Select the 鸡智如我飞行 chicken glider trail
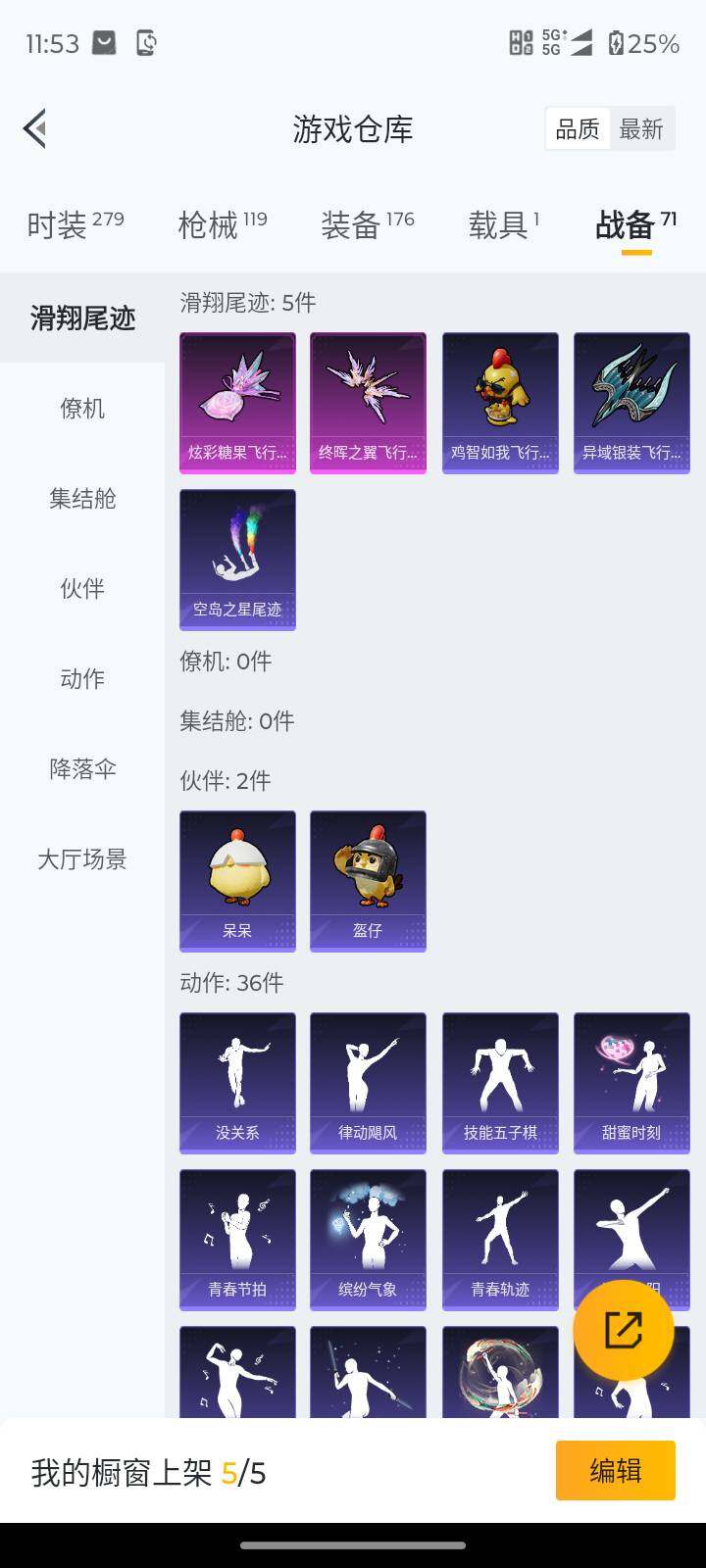The width and height of the screenshot is (706, 1568). 499,402
